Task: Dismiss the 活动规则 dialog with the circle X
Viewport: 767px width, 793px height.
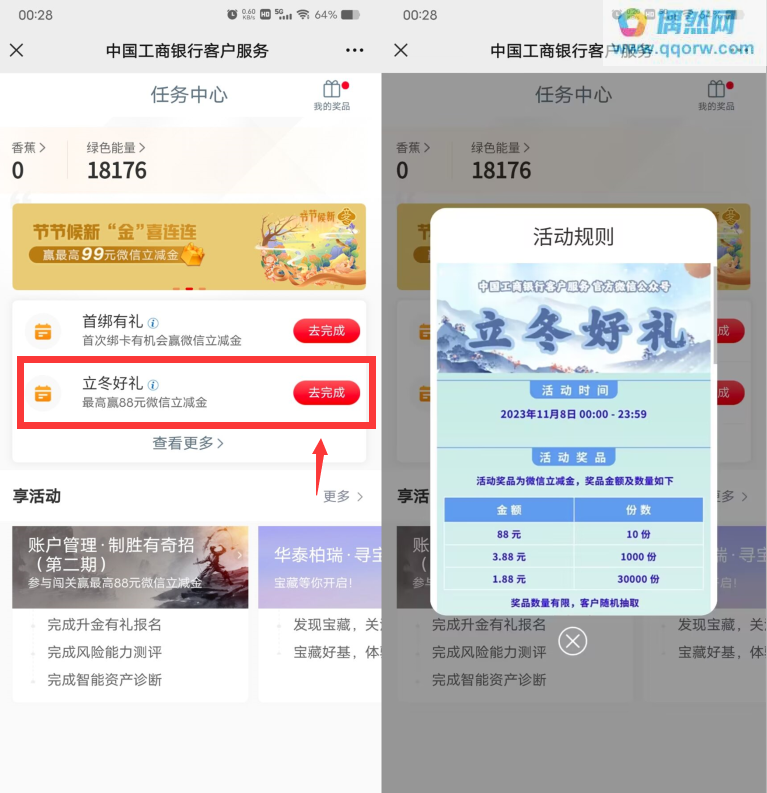Action: coord(572,641)
